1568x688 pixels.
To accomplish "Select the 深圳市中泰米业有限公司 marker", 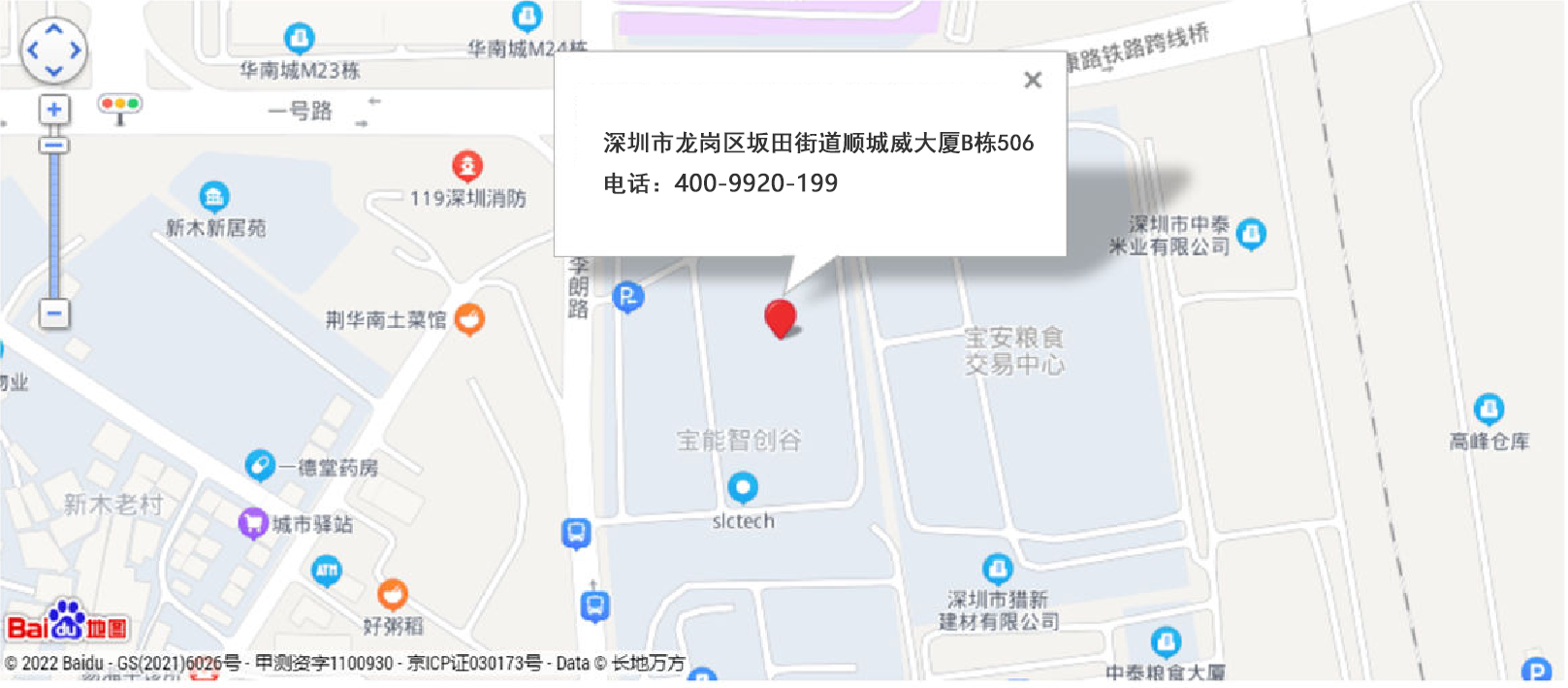I will click(x=1252, y=233).
